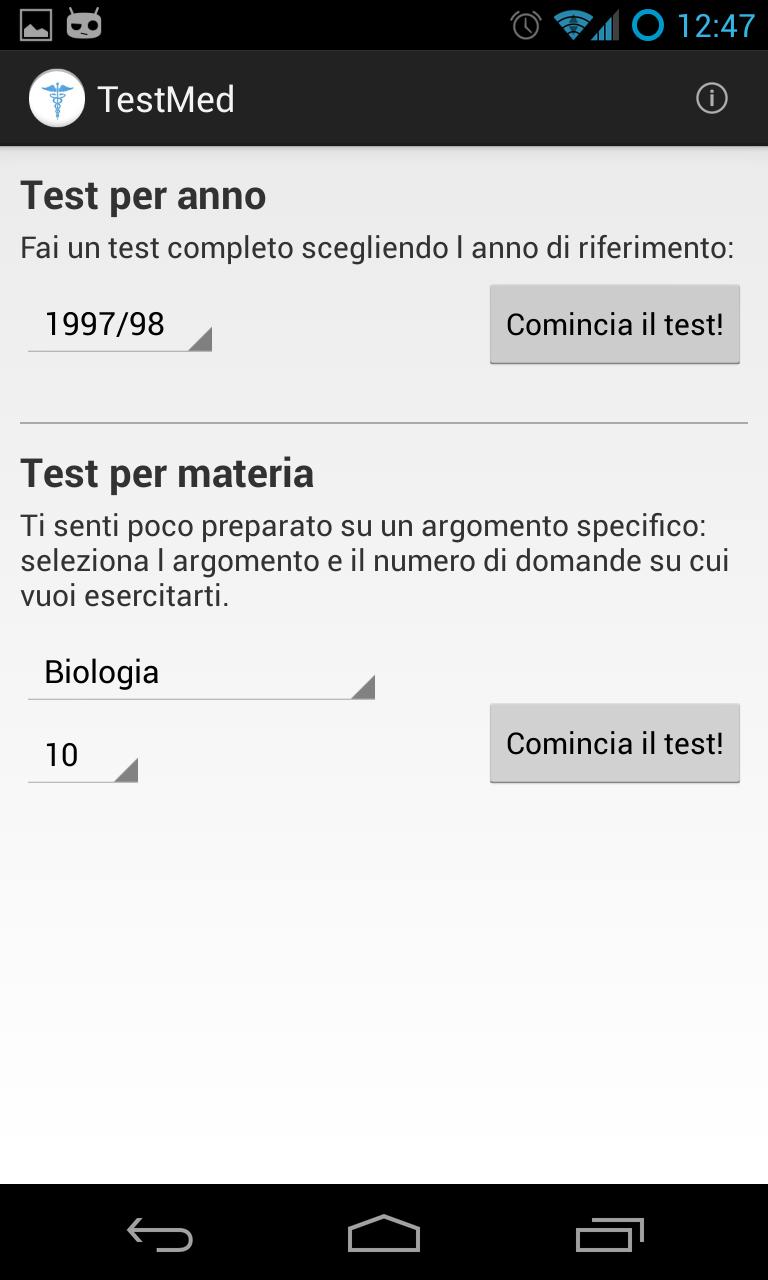Open the question count dropdown showing 10
The image size is (768, 1280).
coord(82,754)
